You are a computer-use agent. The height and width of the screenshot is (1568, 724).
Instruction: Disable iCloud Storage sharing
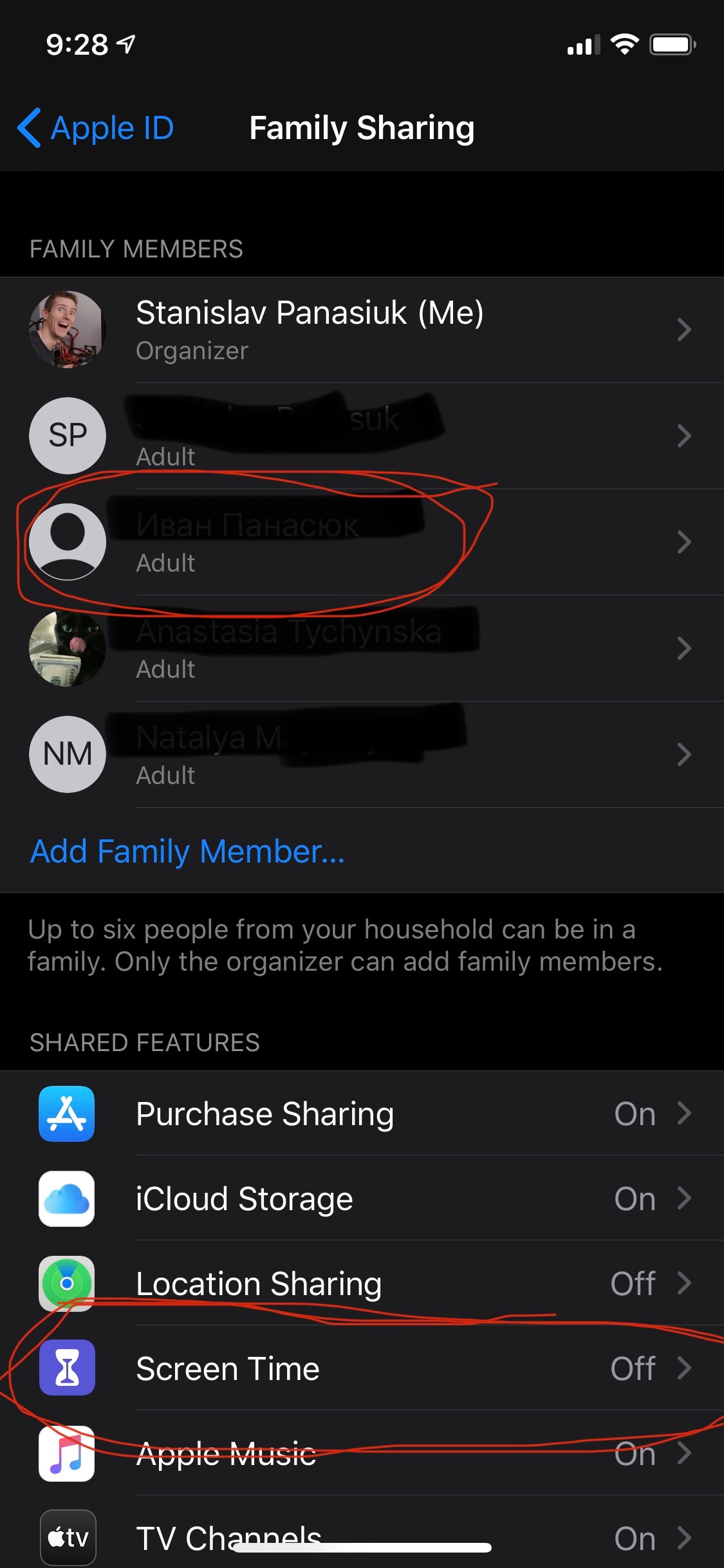(x=360, y=1199)
